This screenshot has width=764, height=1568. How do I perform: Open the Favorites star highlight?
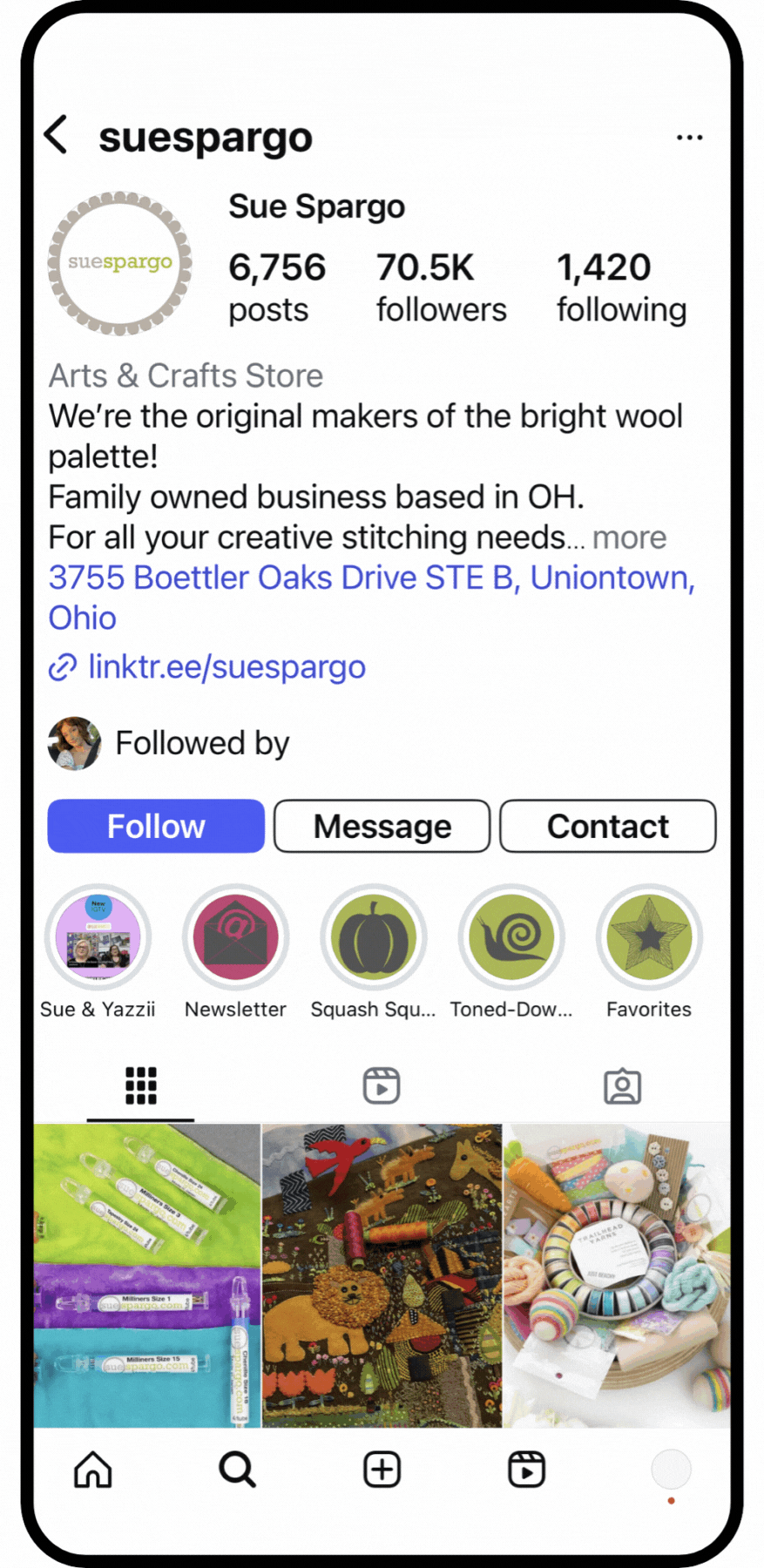[649, 937]
